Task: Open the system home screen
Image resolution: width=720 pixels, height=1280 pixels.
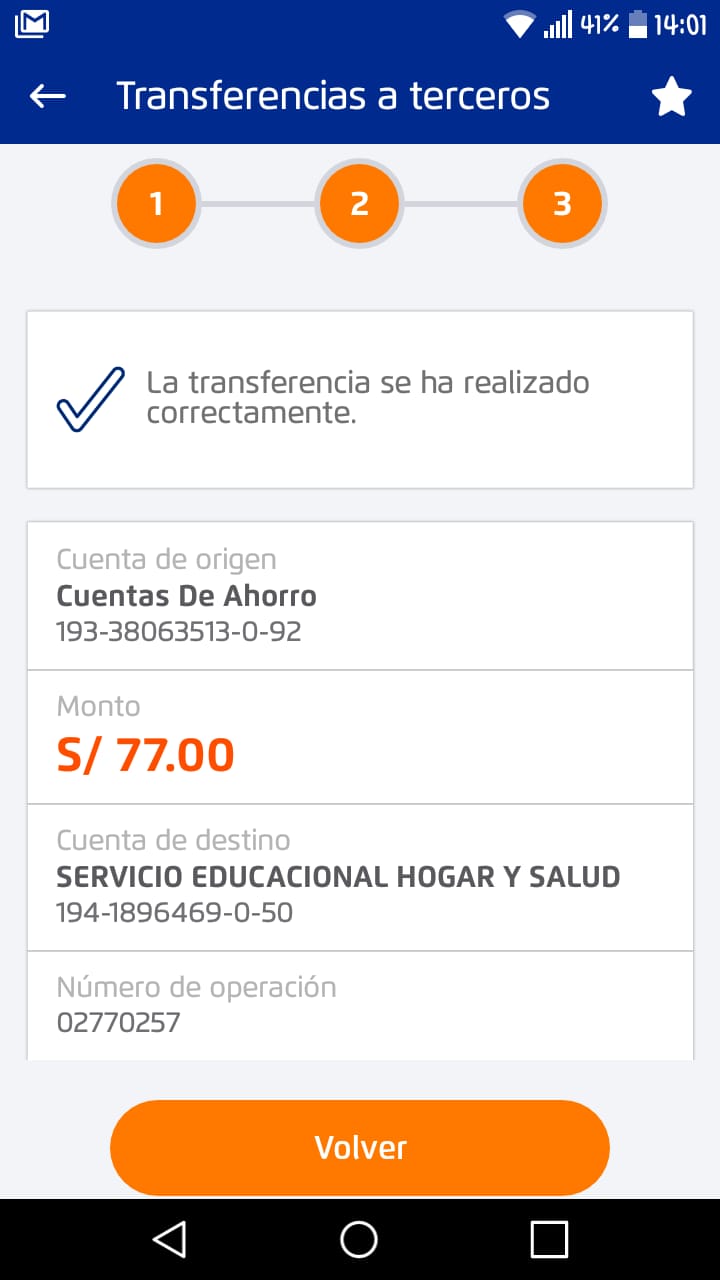Action: click(359, 1239)
